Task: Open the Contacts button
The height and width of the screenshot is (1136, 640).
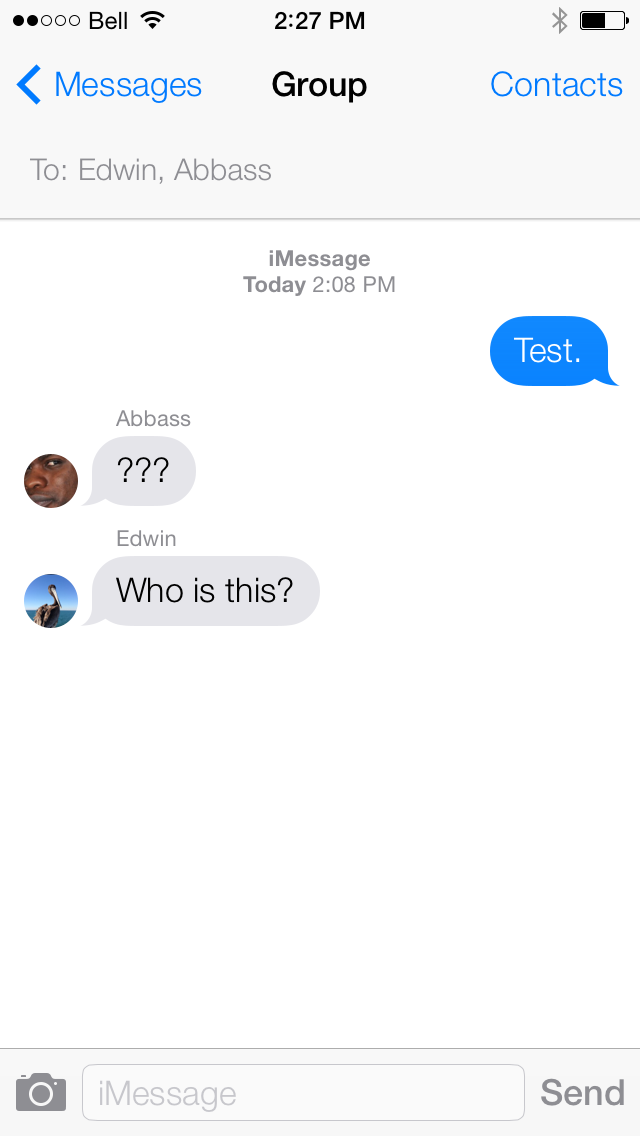Action: [x=556, y=85]
